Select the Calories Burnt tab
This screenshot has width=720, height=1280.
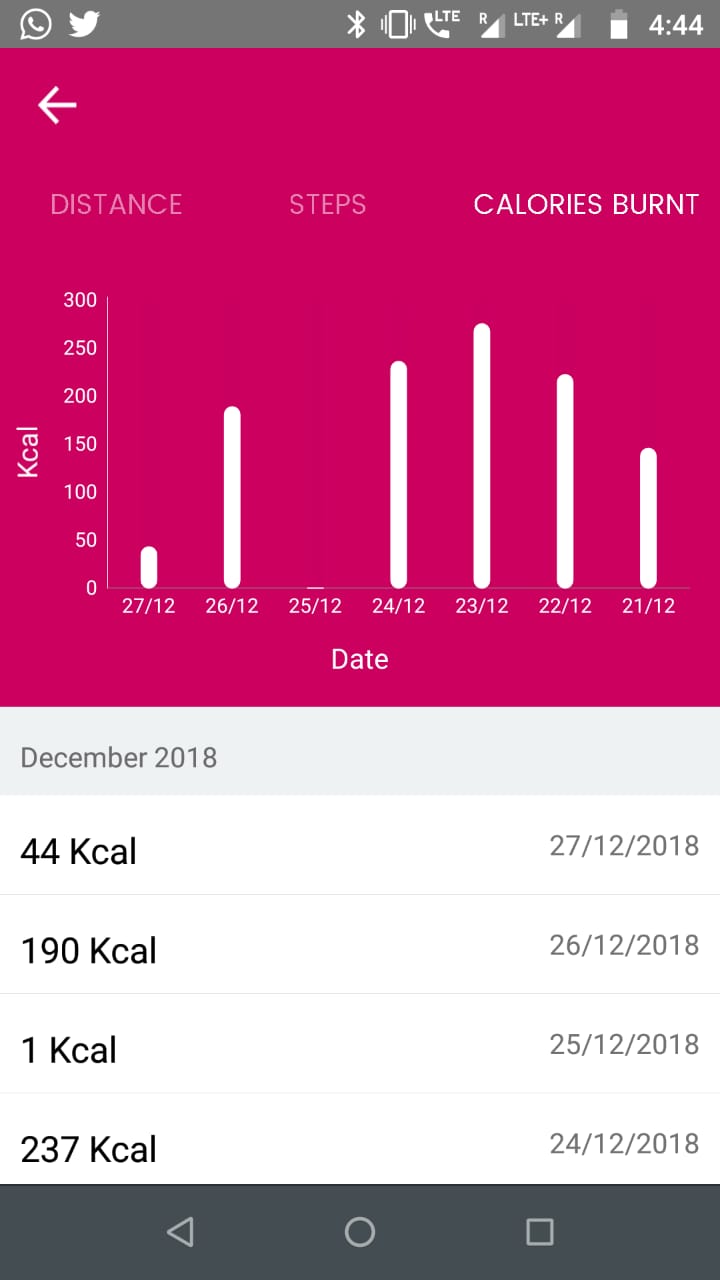(x=585, y=205)
